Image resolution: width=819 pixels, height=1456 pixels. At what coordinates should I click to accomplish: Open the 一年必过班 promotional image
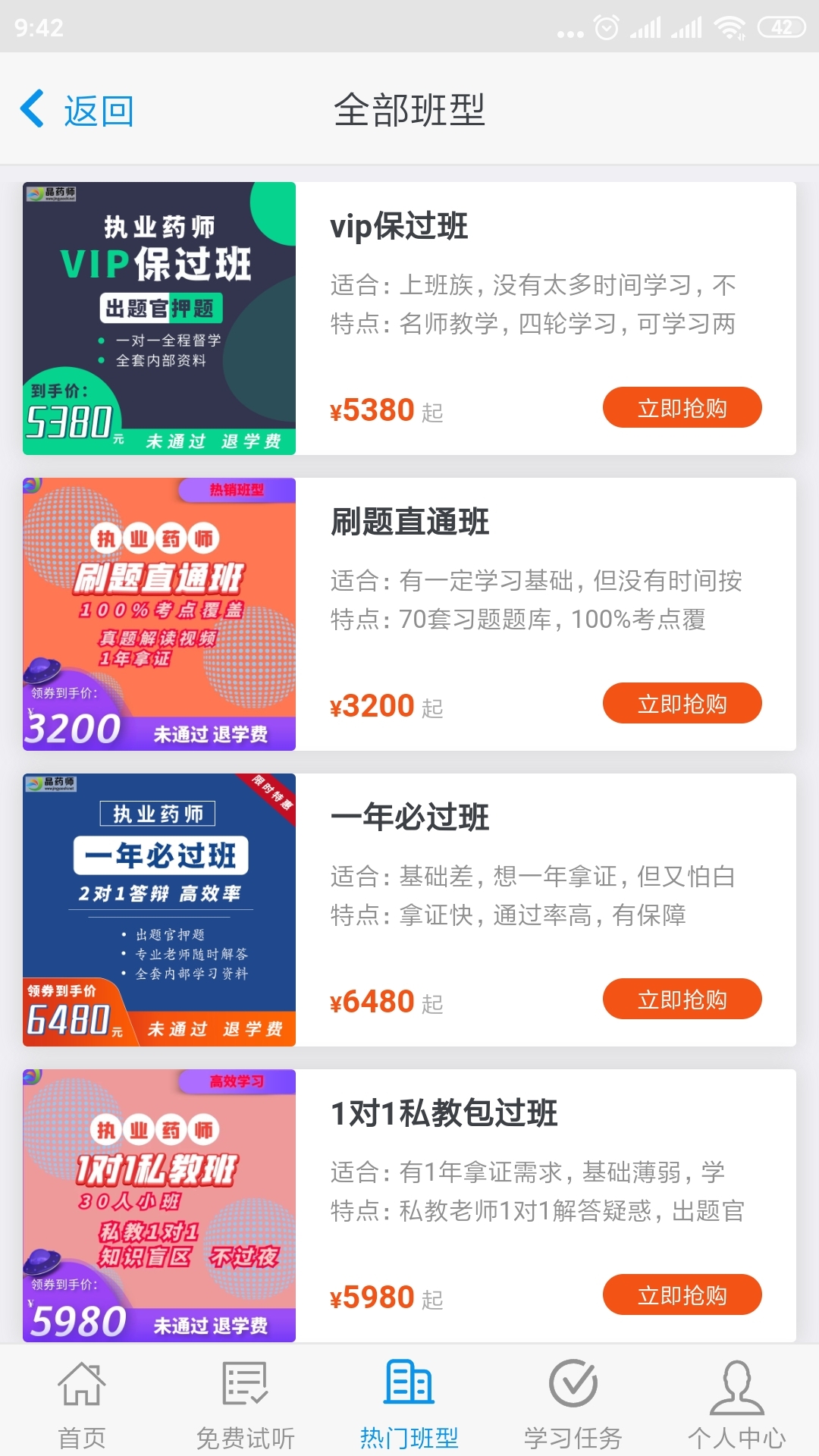pos(158,909)
